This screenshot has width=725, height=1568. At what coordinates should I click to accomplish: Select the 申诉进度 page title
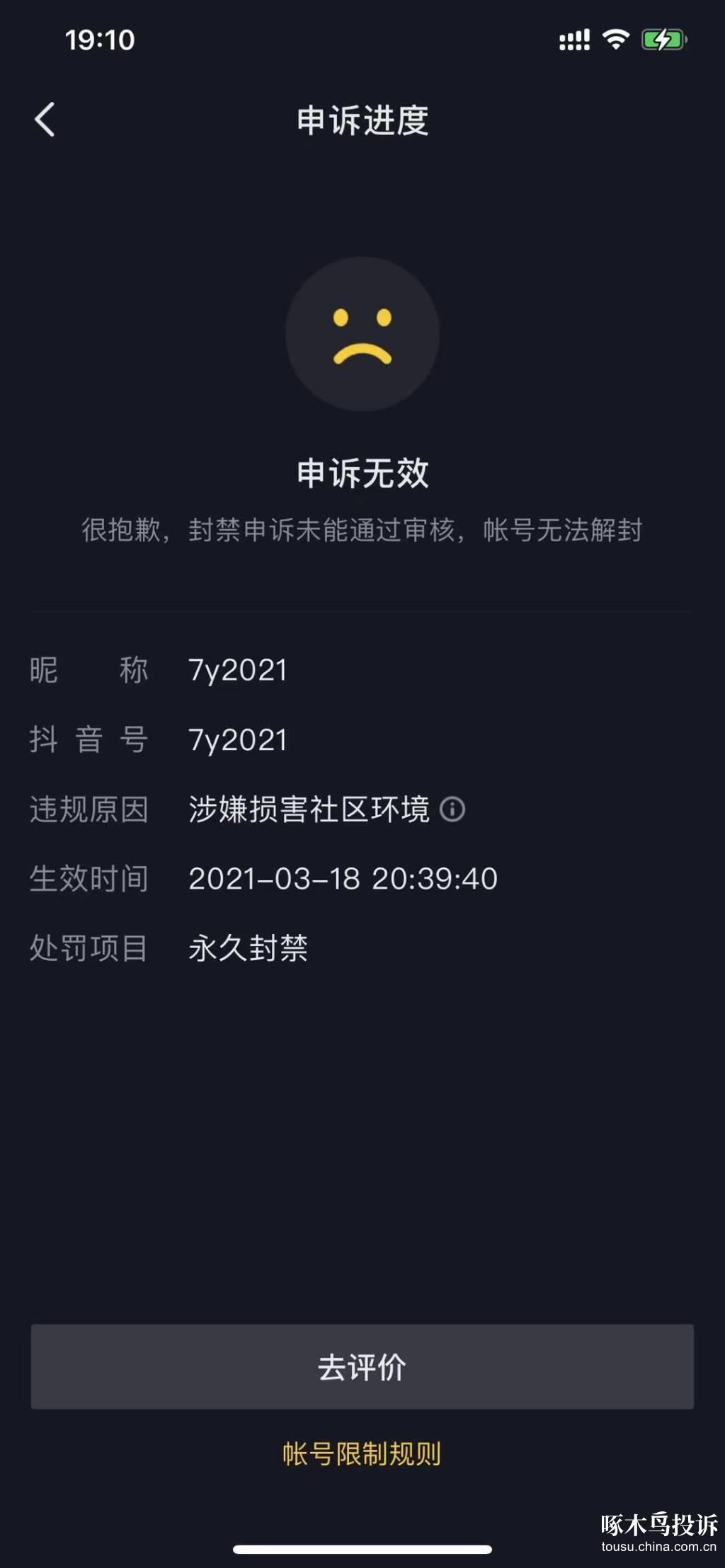362,118
